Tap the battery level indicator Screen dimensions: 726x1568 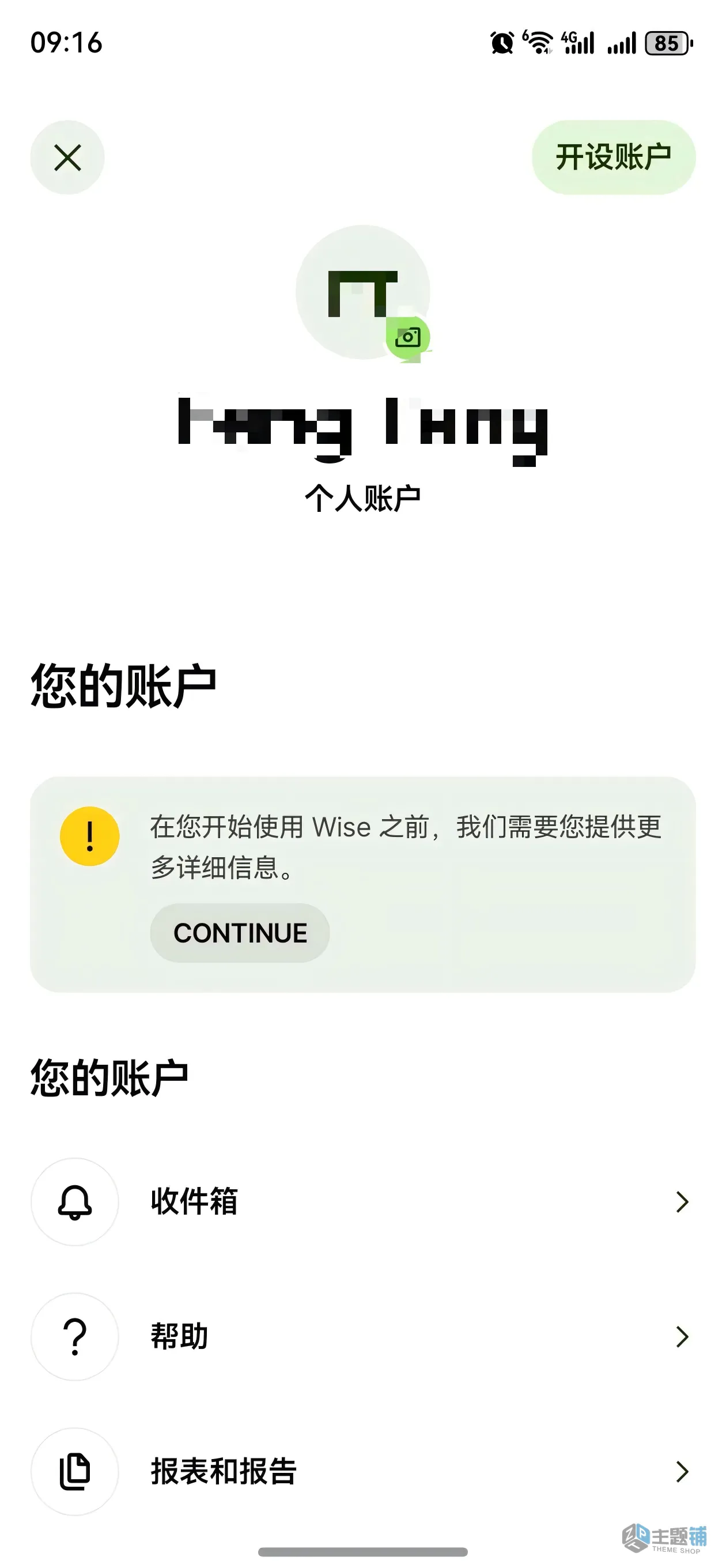[x=667, y=43]
